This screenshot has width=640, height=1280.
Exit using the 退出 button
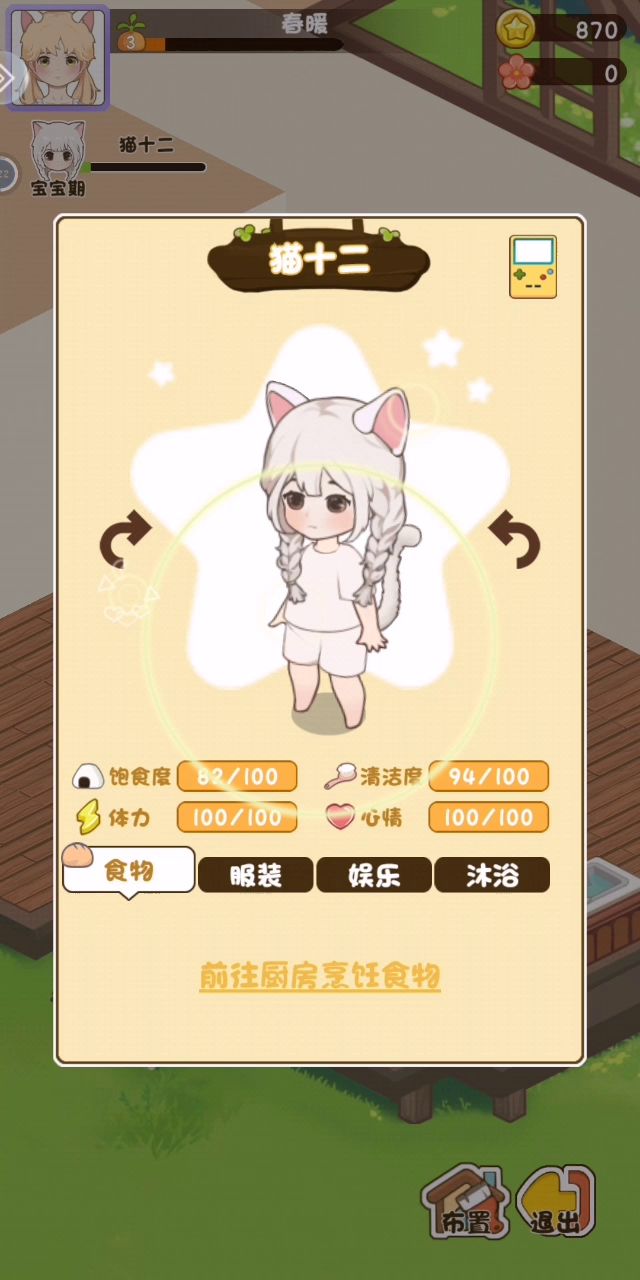pos(556,1204)
